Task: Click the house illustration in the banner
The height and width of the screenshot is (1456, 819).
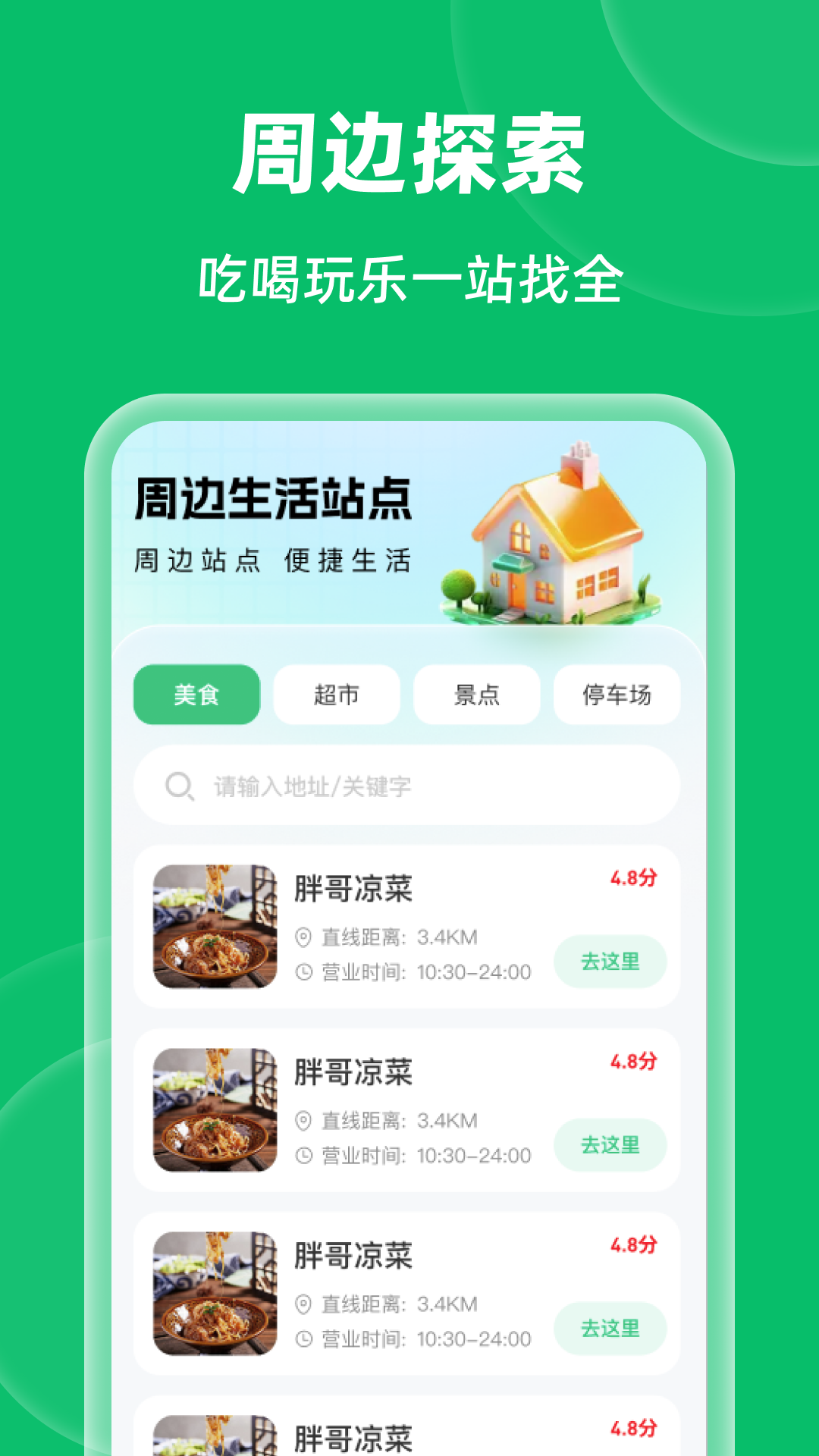Action: coord(561,546)
